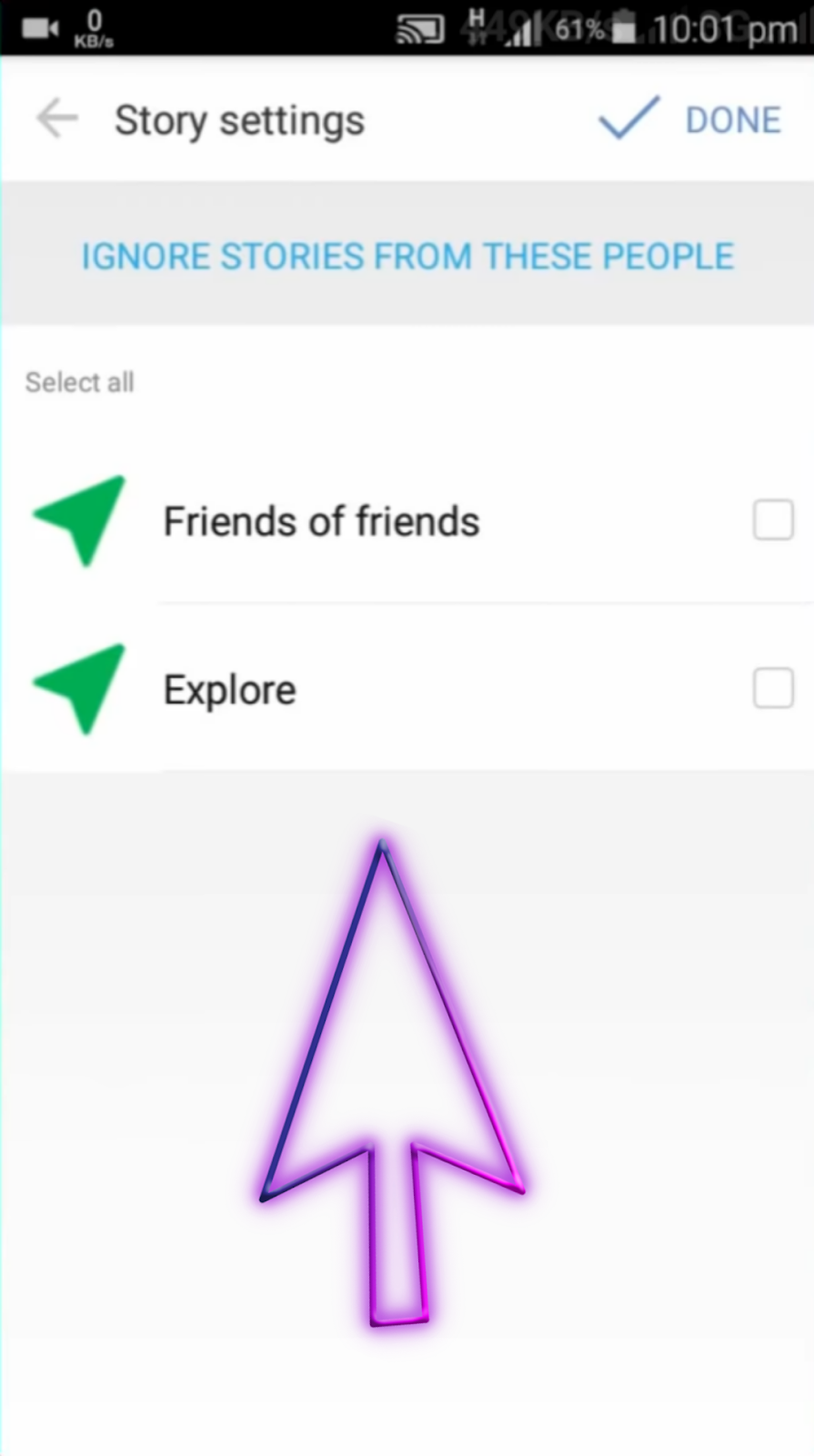This screenshot has width=814, height=1456.
Task: Tap Select all
Action: click(x=80, y=382)
